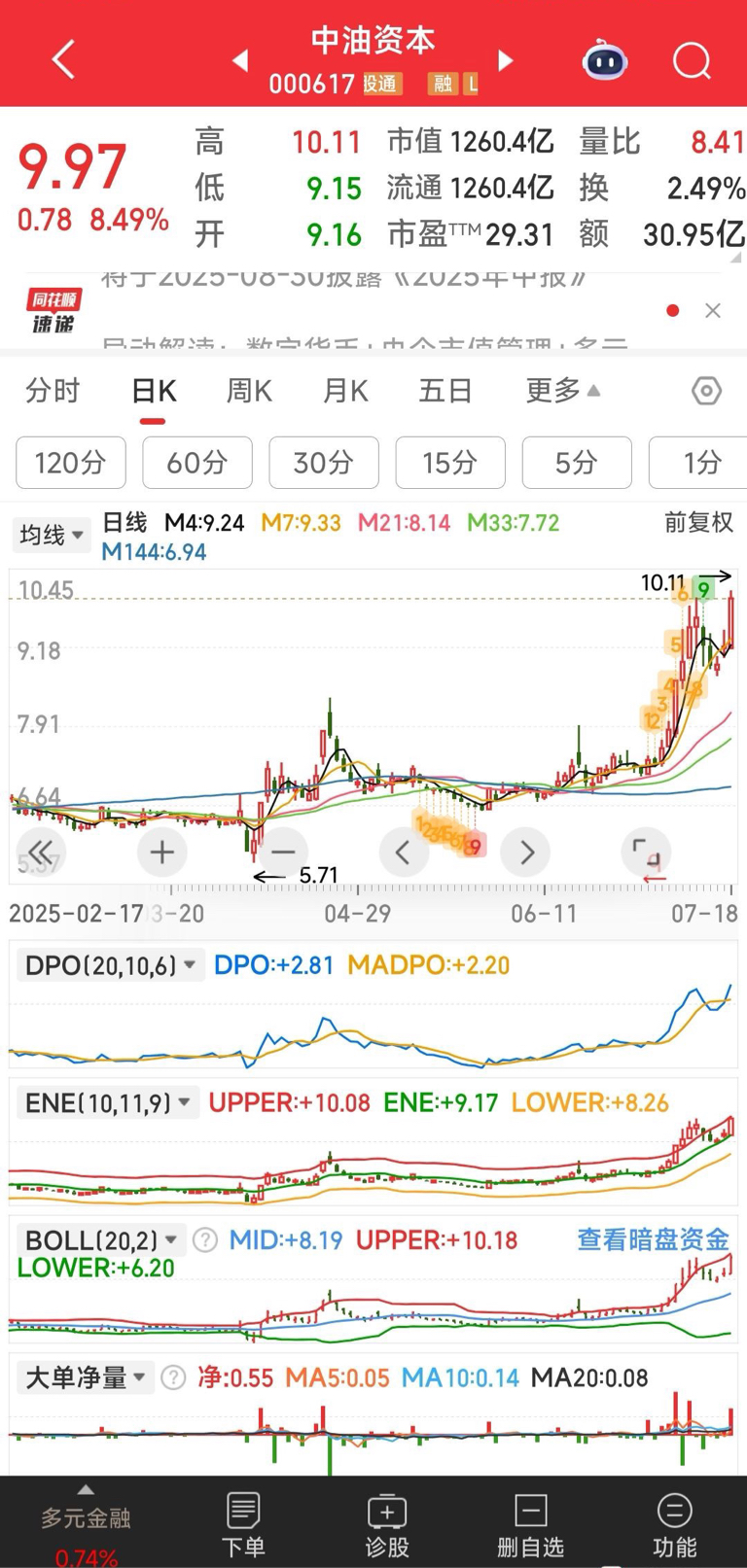Open the robot assistant icon
The image size is (747, 1568).
click(x=605, y=60)
